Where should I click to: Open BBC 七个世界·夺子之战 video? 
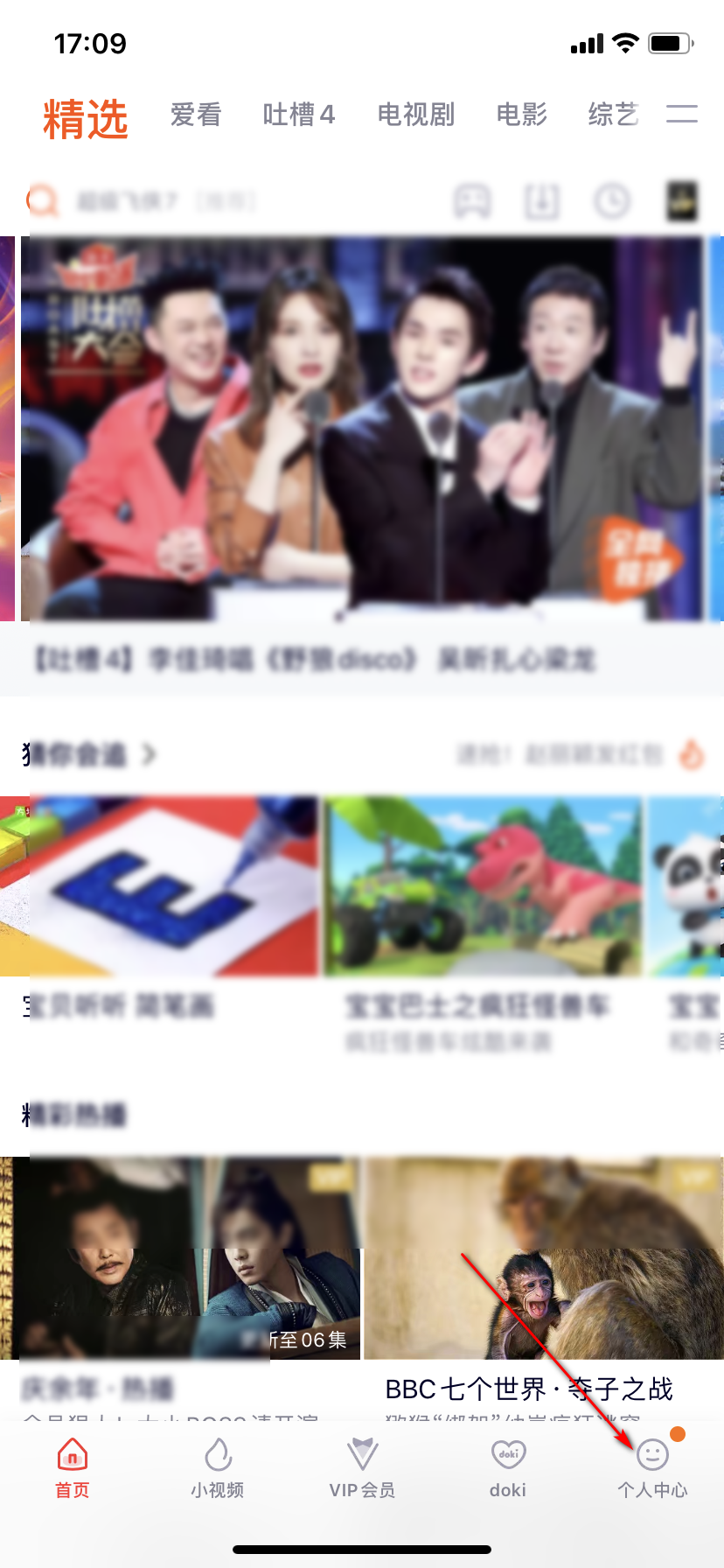542,1260
